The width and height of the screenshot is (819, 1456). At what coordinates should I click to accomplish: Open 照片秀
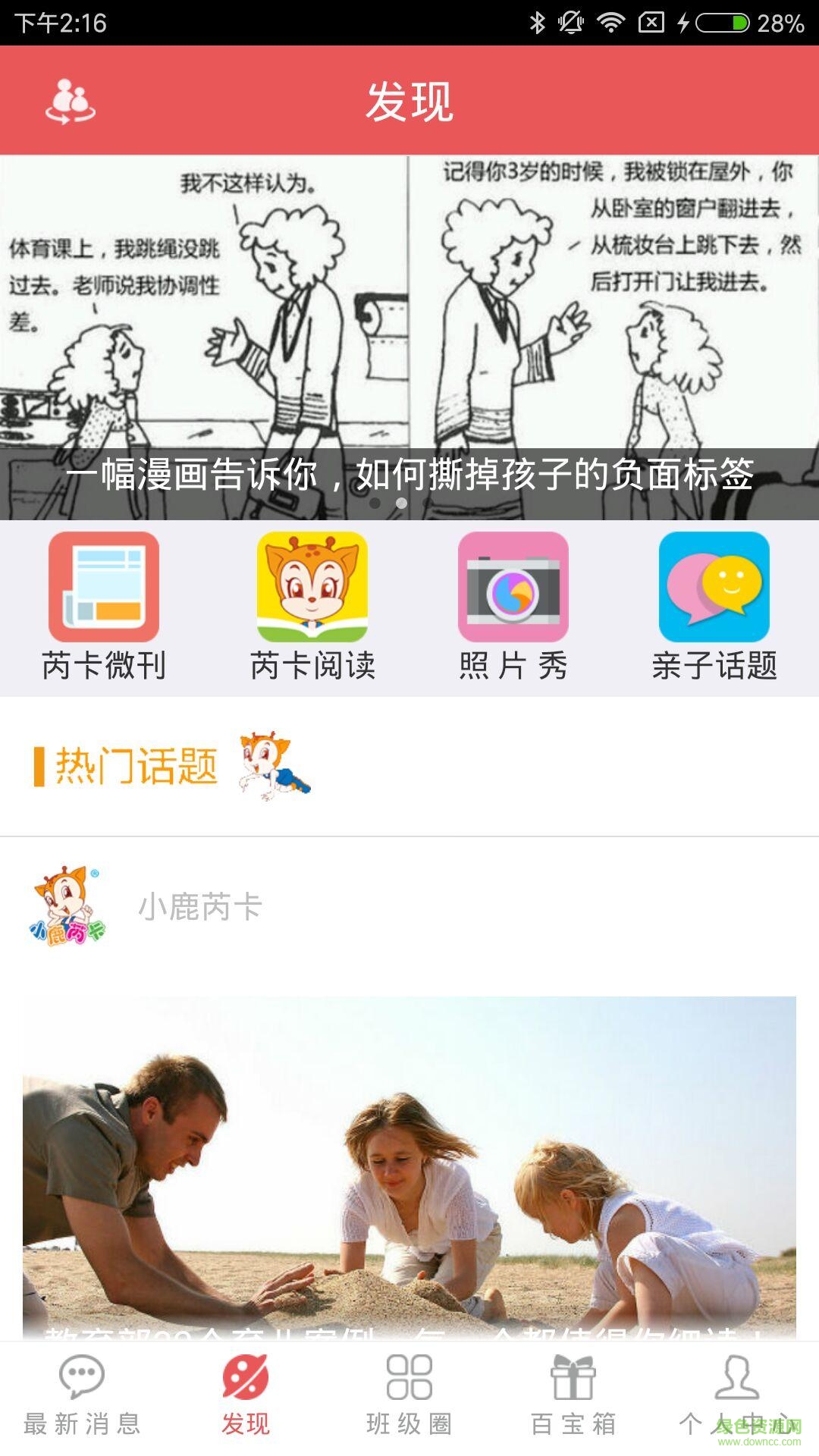pos(513,607)
